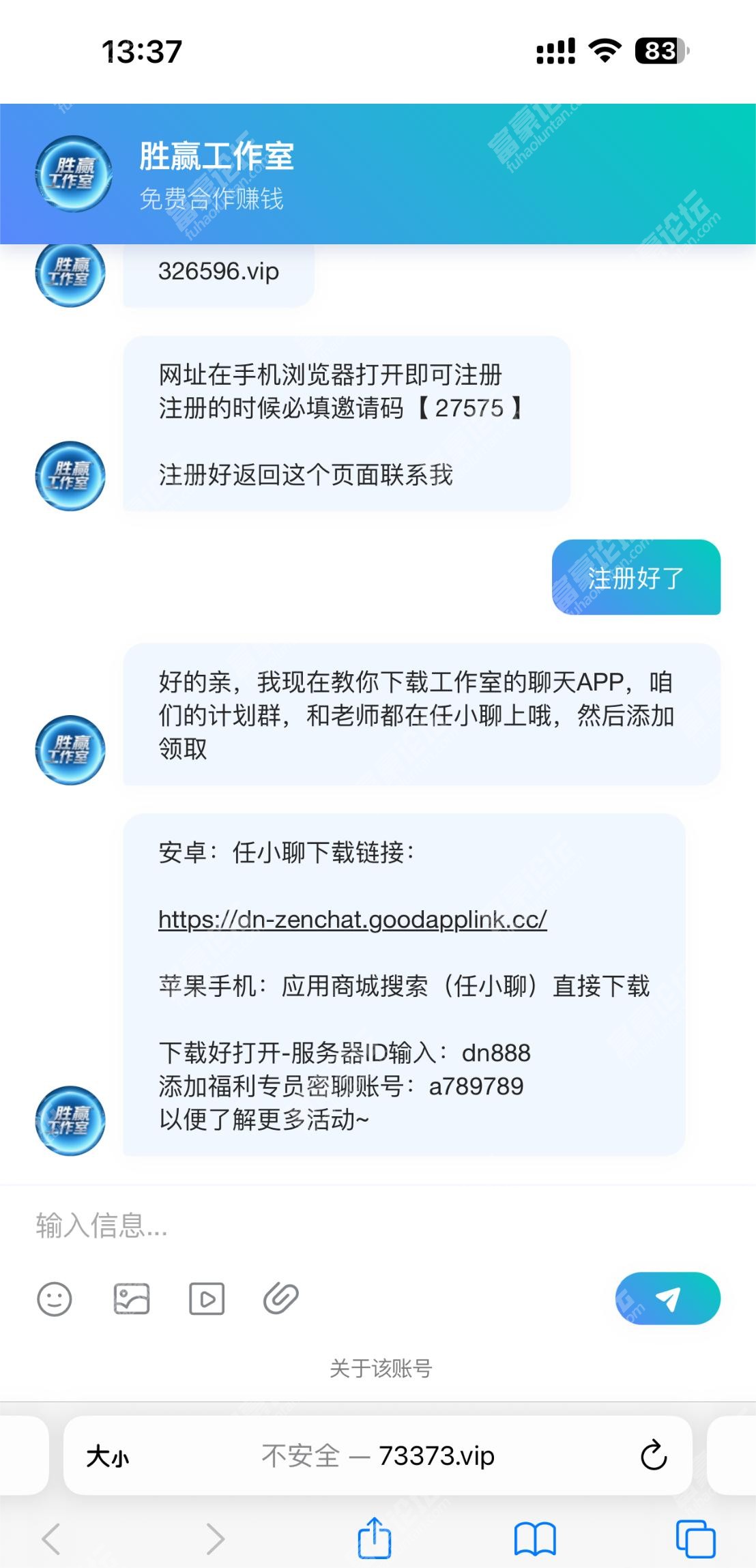Attach a file with the paperclip
756x1568 pixels.
[x=281, y=1298]
